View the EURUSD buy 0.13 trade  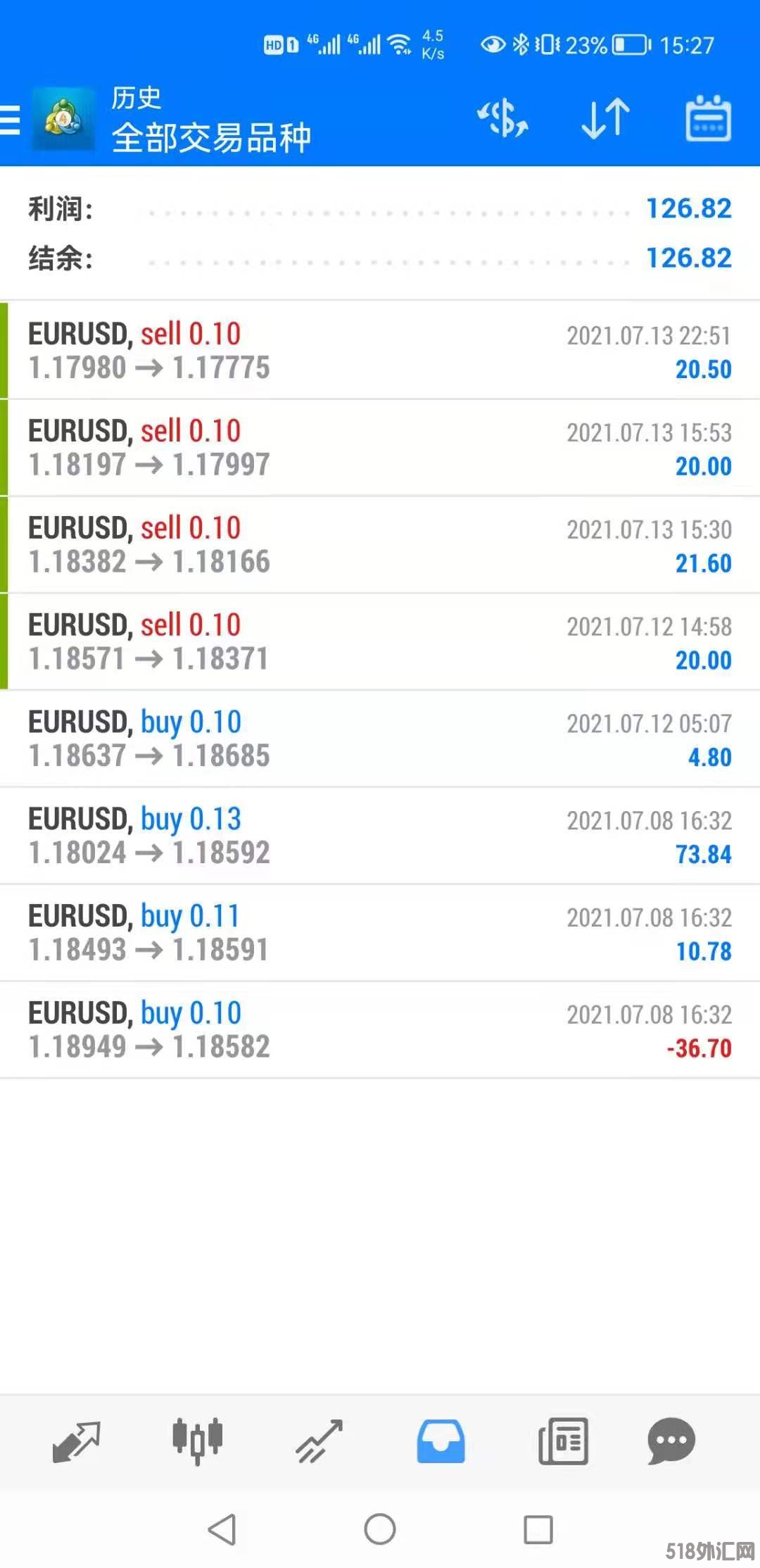click(x=380, y=836)
